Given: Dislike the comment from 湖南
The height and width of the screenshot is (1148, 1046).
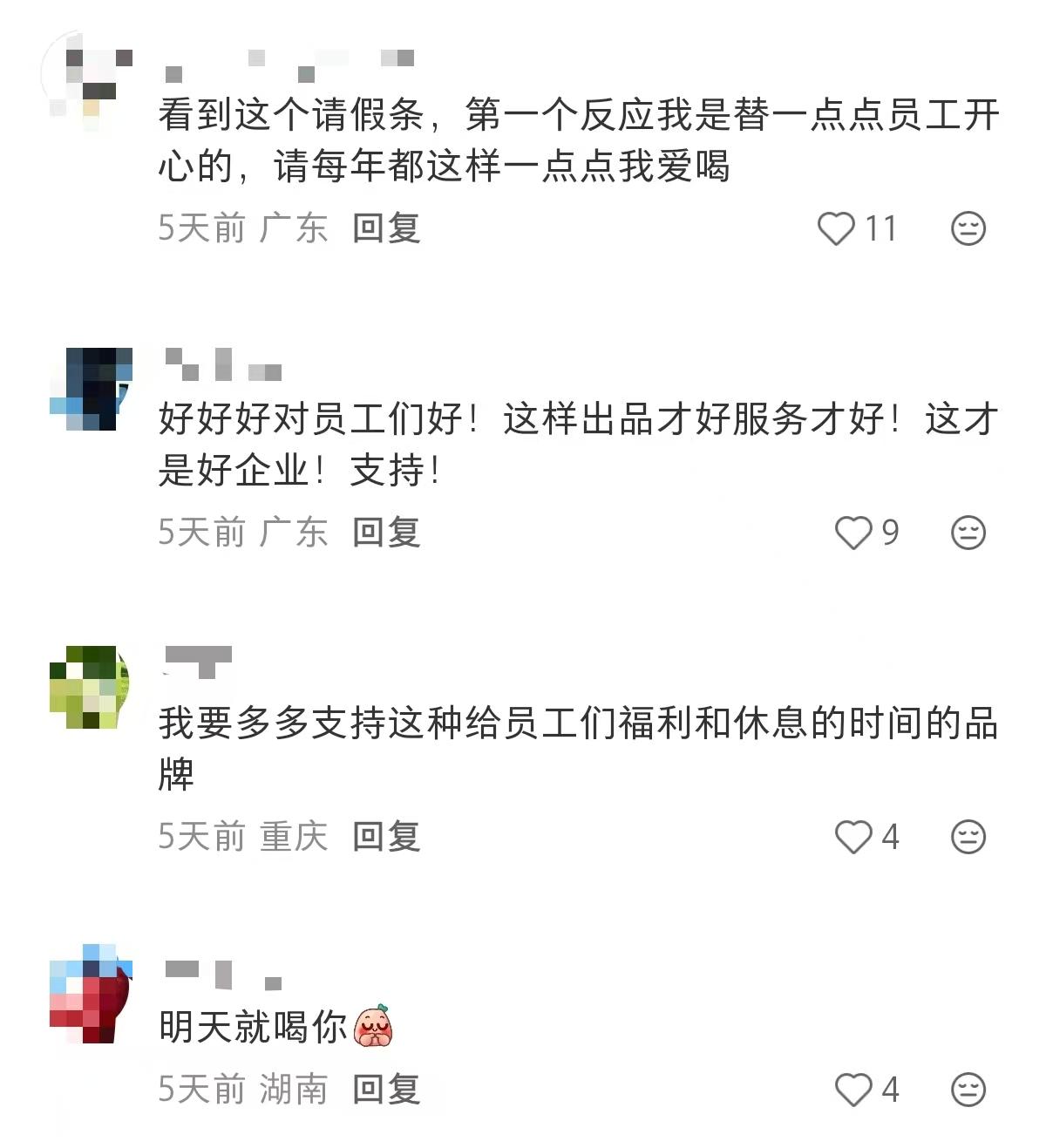Looking at the screenshot, I should (x=968, y=1090).
